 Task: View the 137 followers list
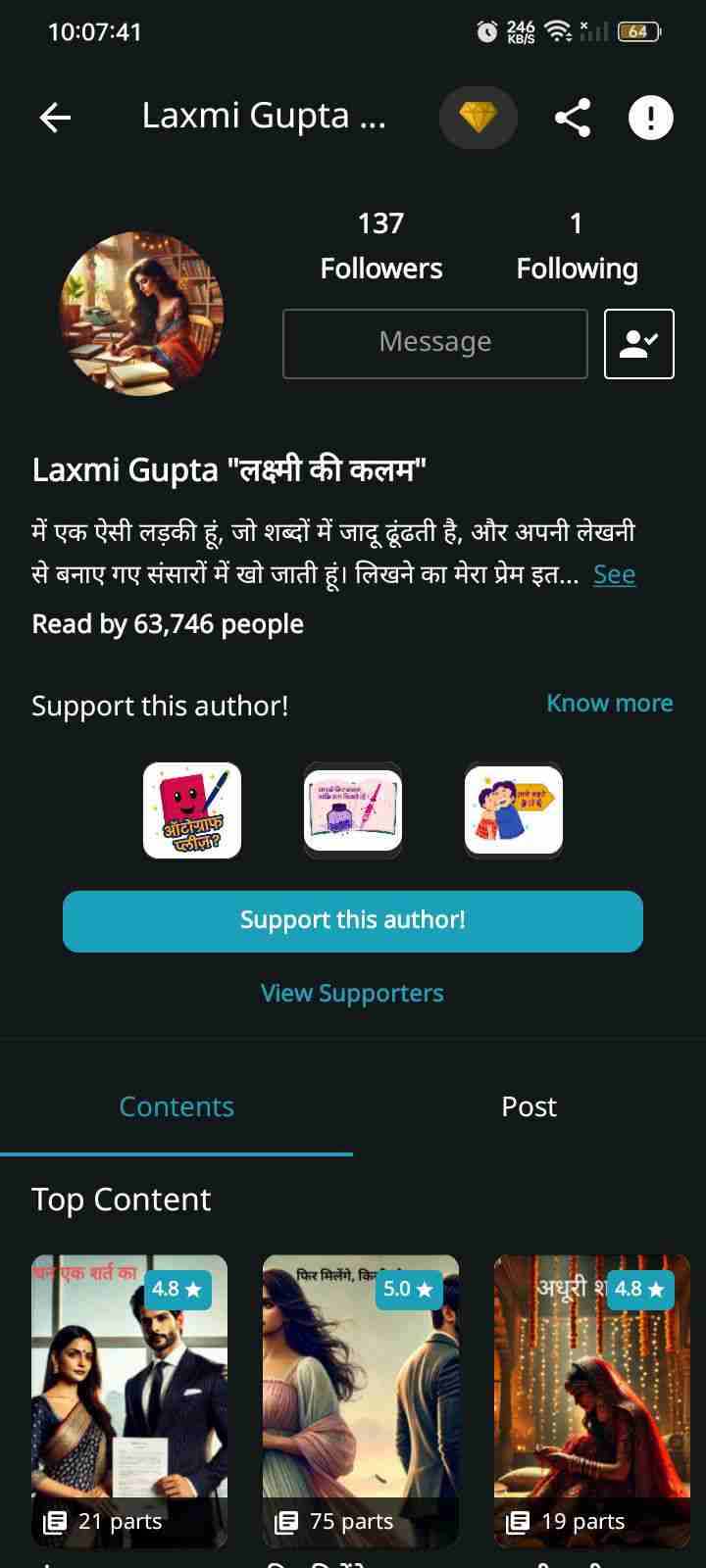point(381,246)
